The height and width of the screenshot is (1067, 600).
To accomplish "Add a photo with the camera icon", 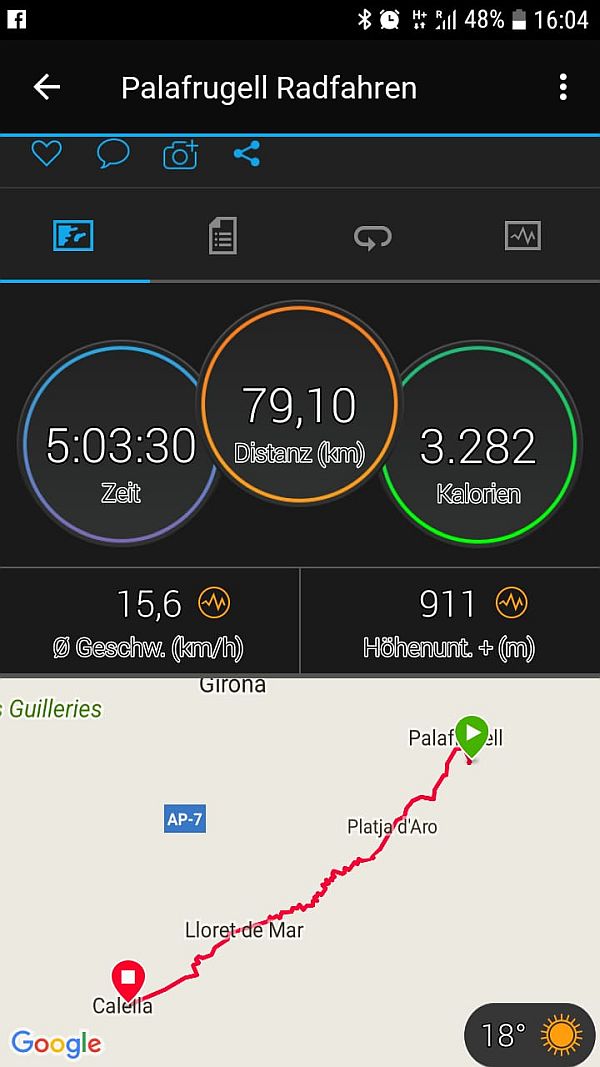I will 180,154.
